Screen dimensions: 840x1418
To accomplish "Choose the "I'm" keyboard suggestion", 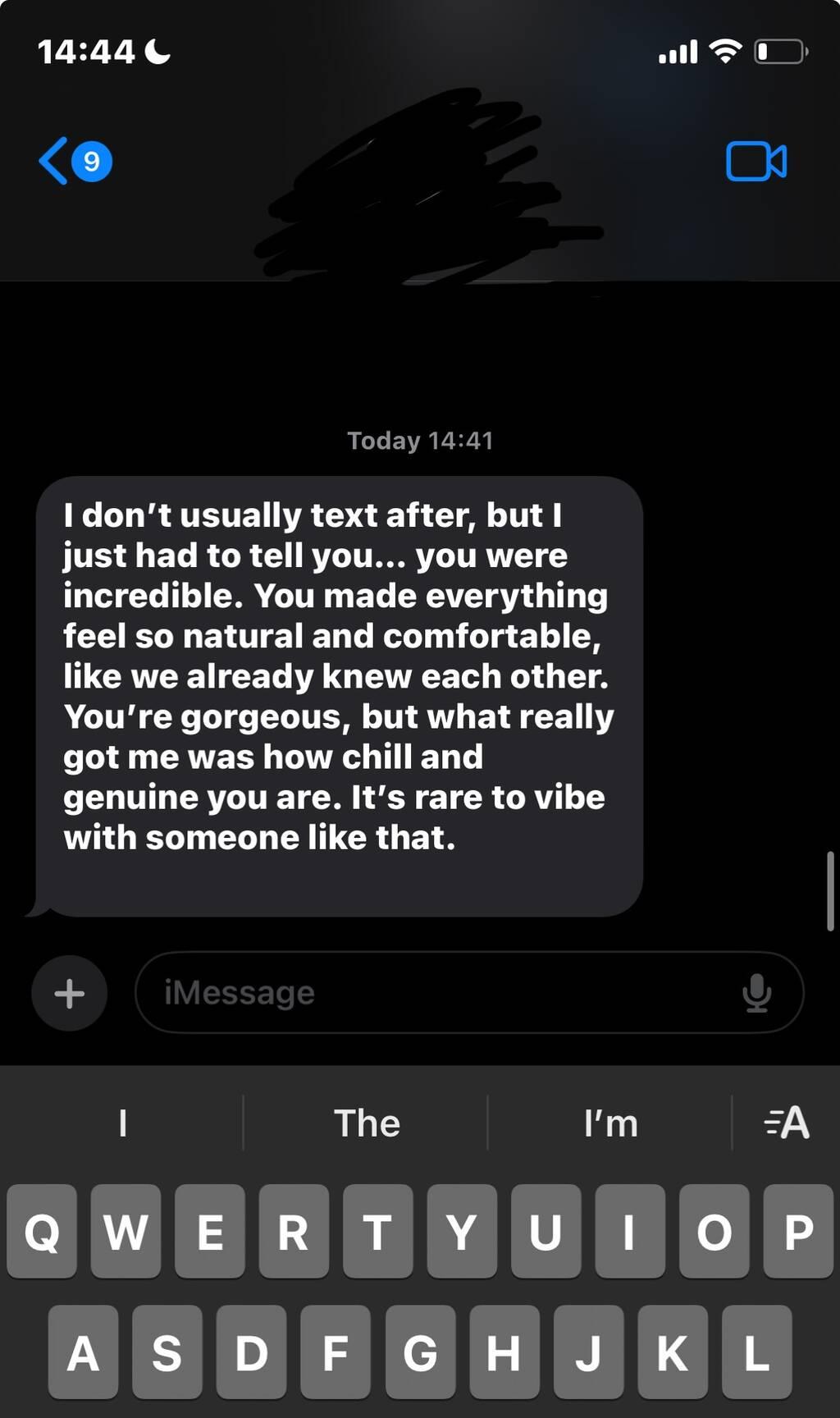I will tap(610, 1123).
